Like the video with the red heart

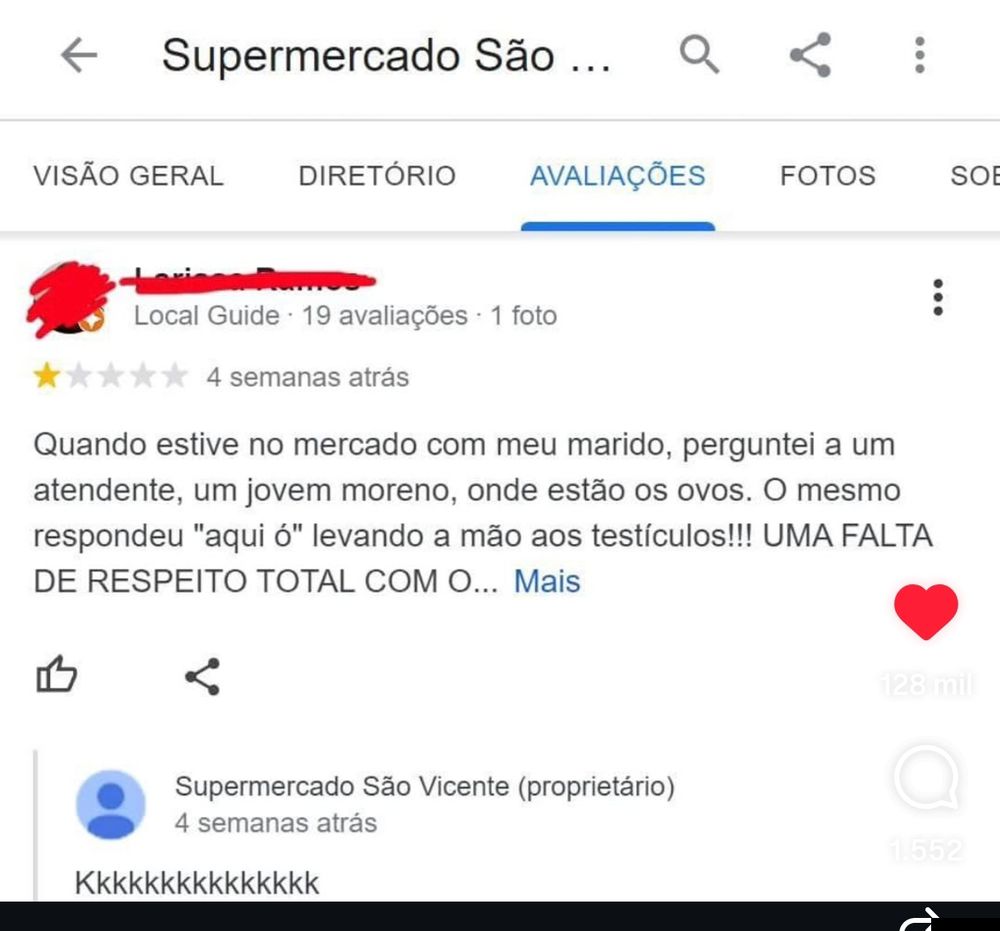(x=926, y=612)
